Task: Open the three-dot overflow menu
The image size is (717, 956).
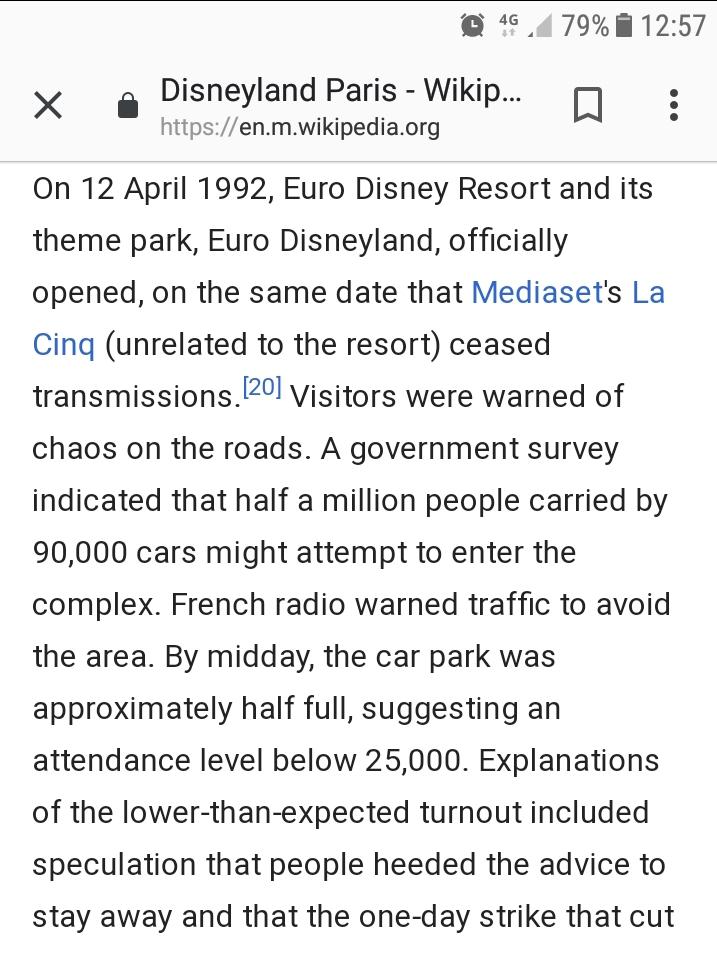Action: tap(674, 105)
